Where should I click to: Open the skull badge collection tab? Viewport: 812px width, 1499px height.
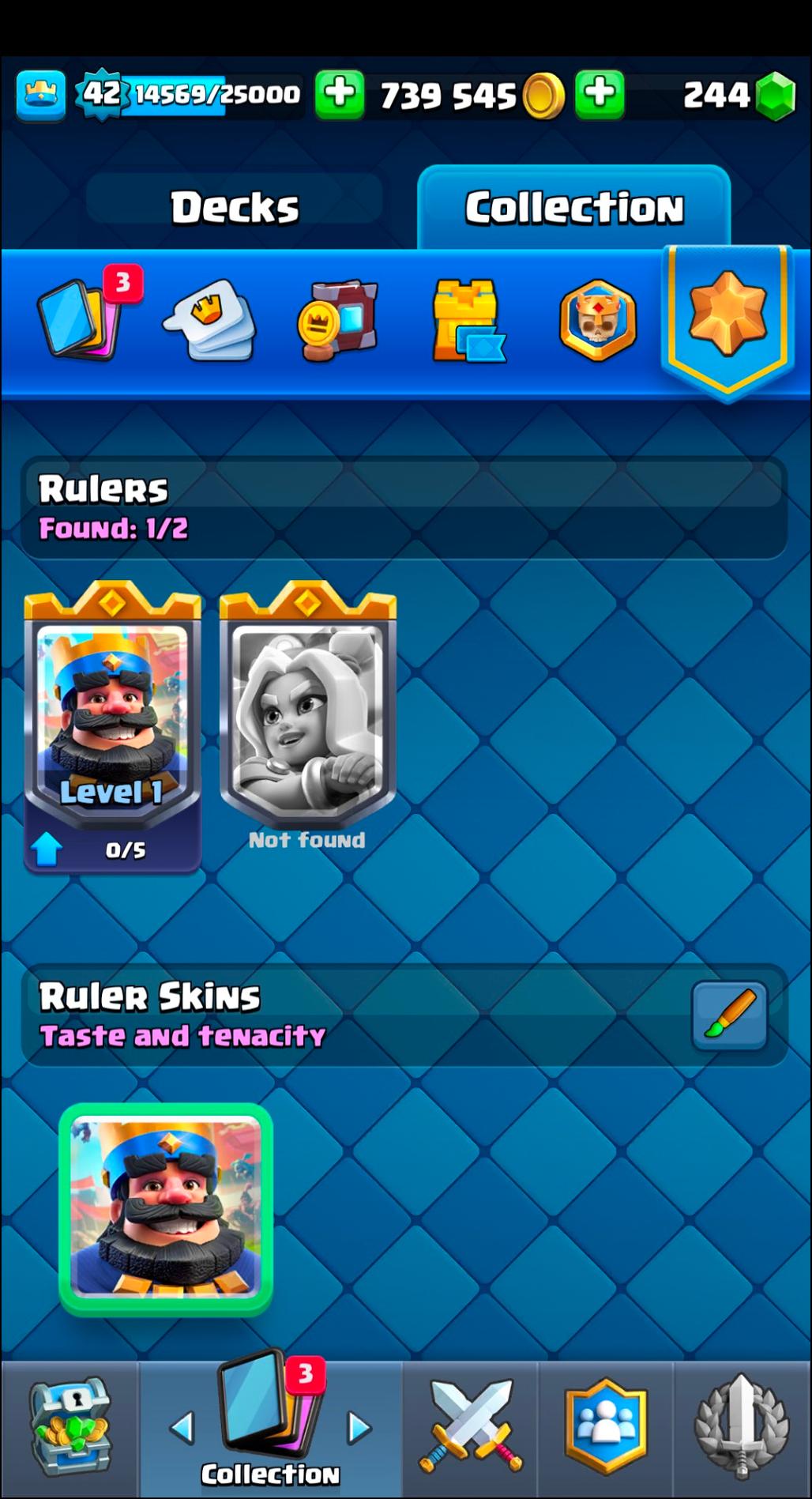tap(597, 320)
